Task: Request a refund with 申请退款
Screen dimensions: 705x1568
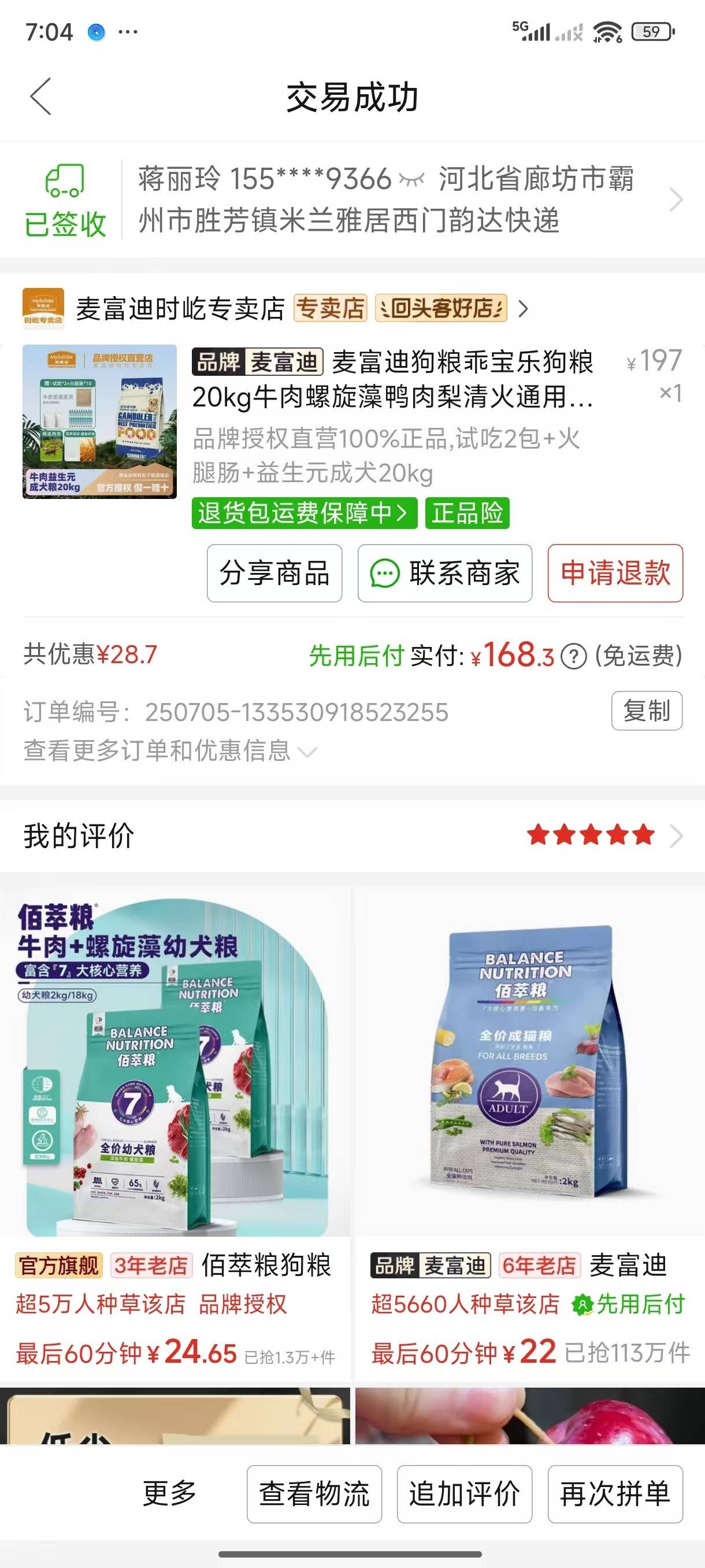Action: click(x=615, y=573)
